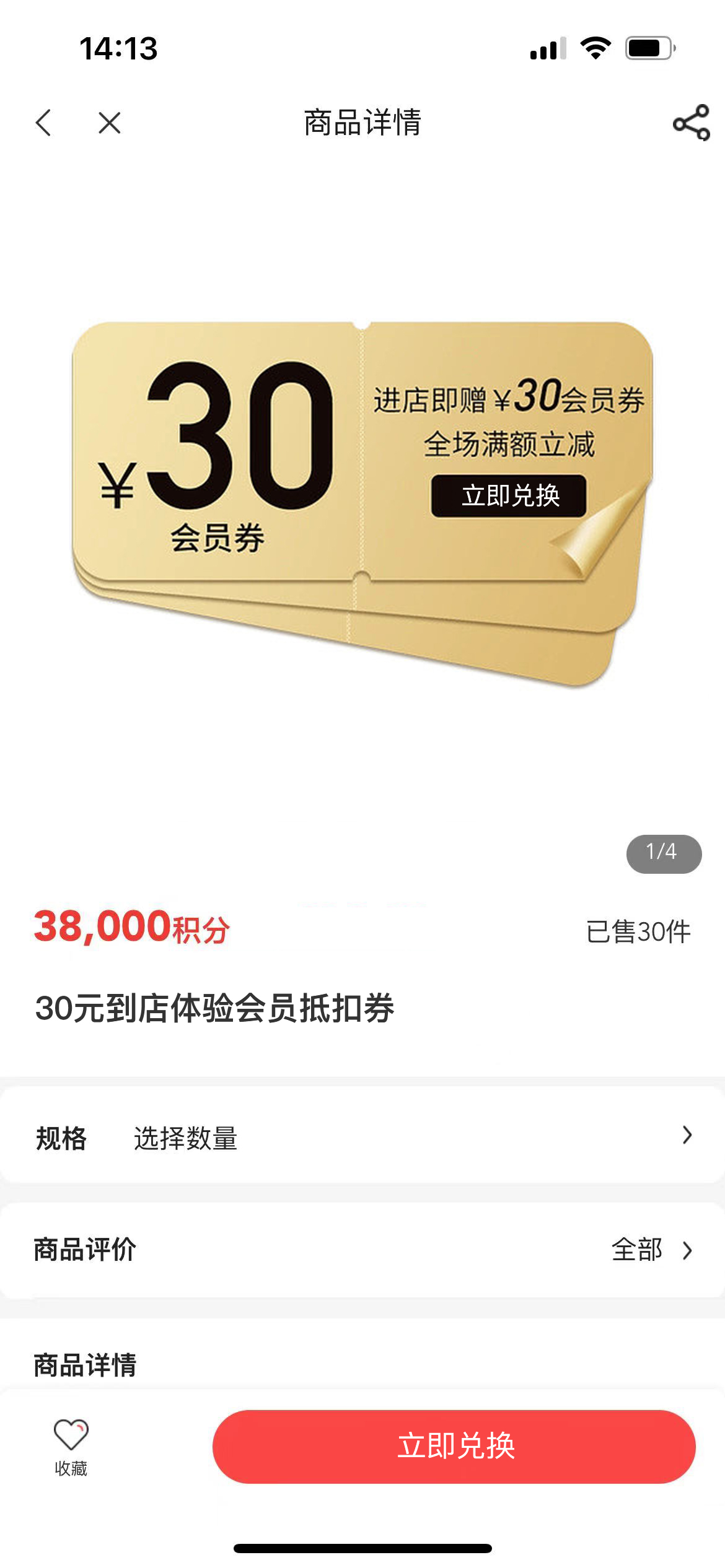Tap red 立即兑换 redeem button
This screenshot has height=1568, width=725.
click(x=454, y=1447)
